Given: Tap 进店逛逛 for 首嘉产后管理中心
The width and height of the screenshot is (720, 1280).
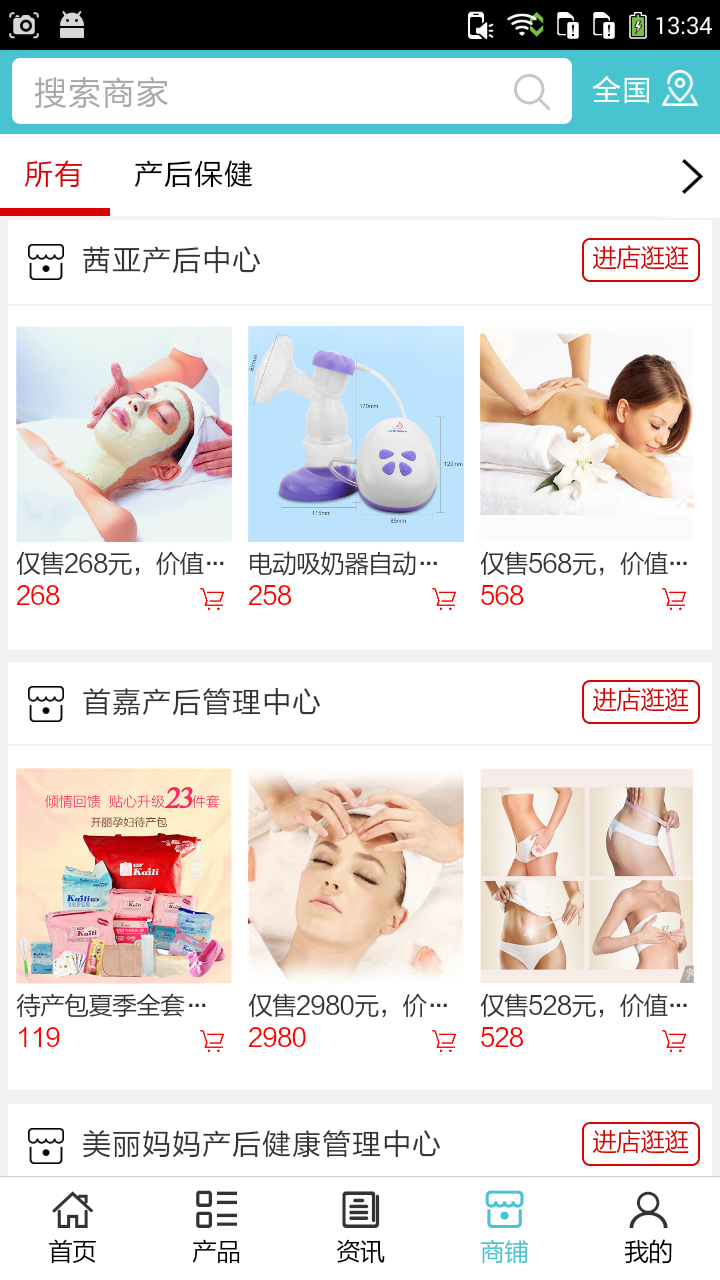Looking at the screenshot, I should (x=640, y=702).
